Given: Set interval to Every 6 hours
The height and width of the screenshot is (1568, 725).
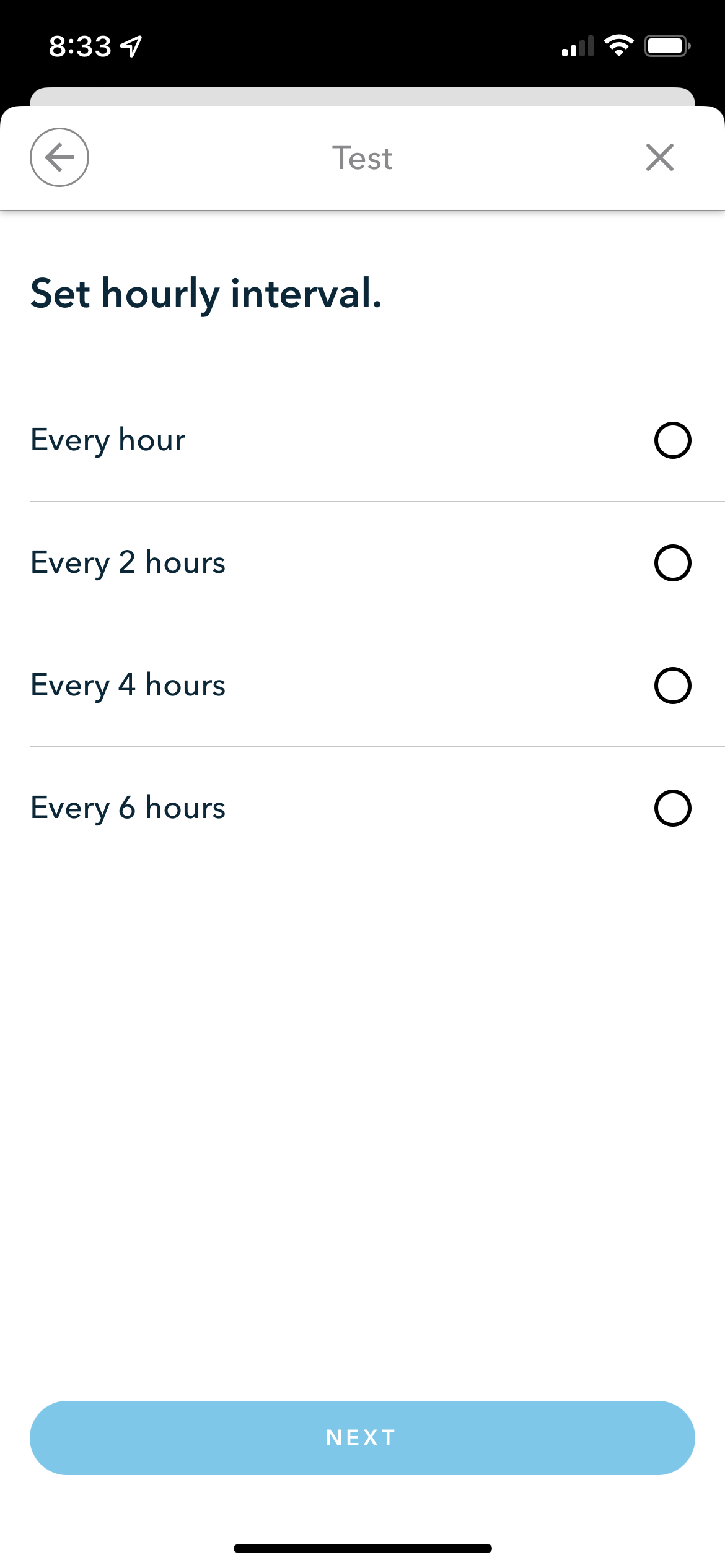Looking at the screenshot, I should point(362,808).
